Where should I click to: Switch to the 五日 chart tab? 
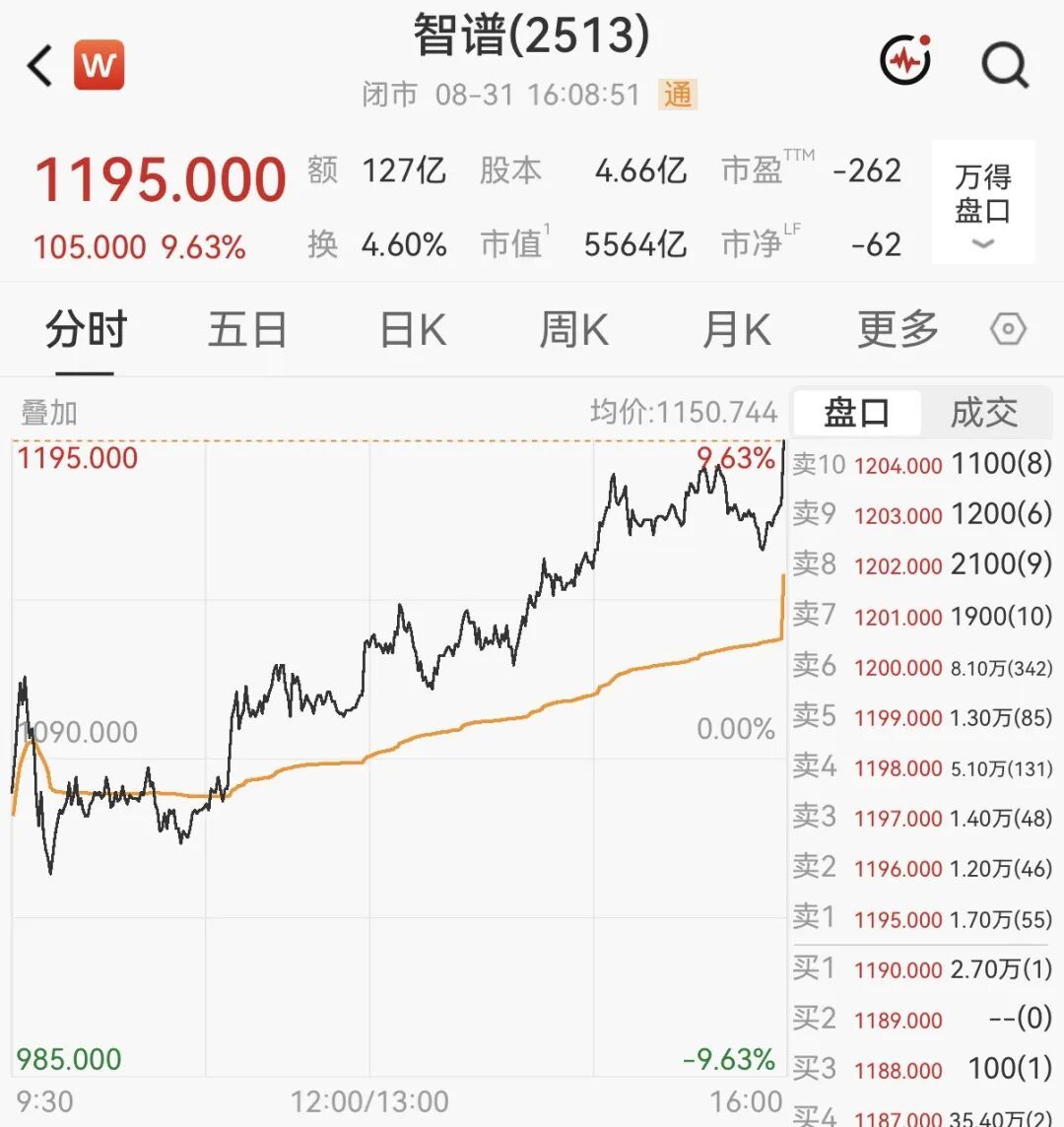pos(247,331)
